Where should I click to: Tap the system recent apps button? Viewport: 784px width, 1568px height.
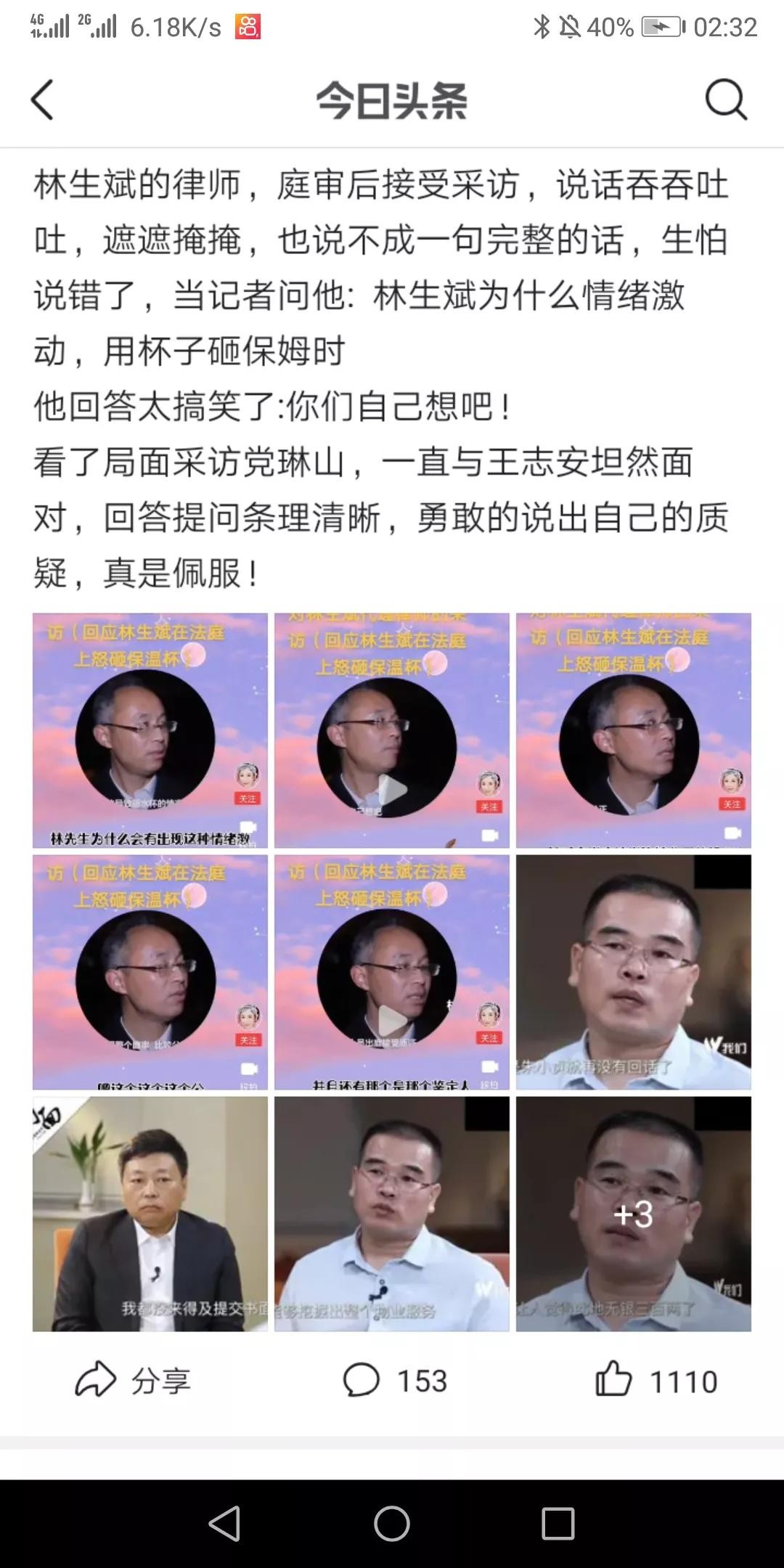[x=558, y=1524]
